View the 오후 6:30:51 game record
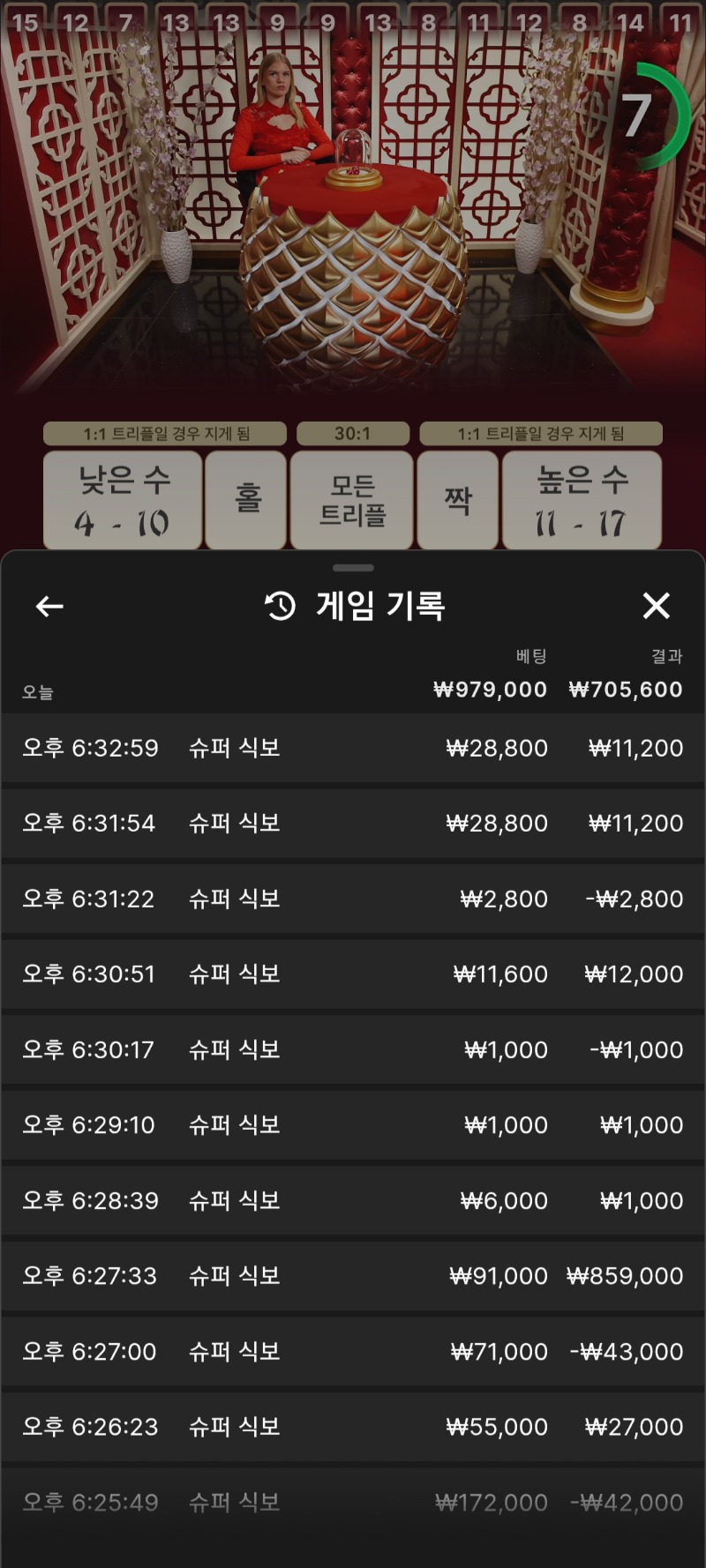Viewport: 706px width, 1568px height. [x=353, y=974]
